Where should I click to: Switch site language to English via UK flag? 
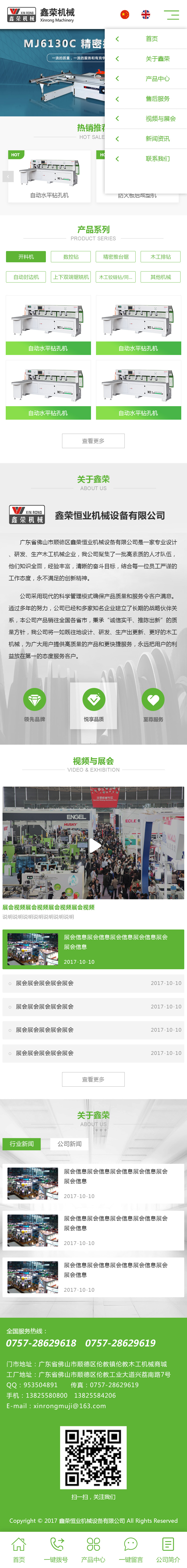tap(146, 14)
